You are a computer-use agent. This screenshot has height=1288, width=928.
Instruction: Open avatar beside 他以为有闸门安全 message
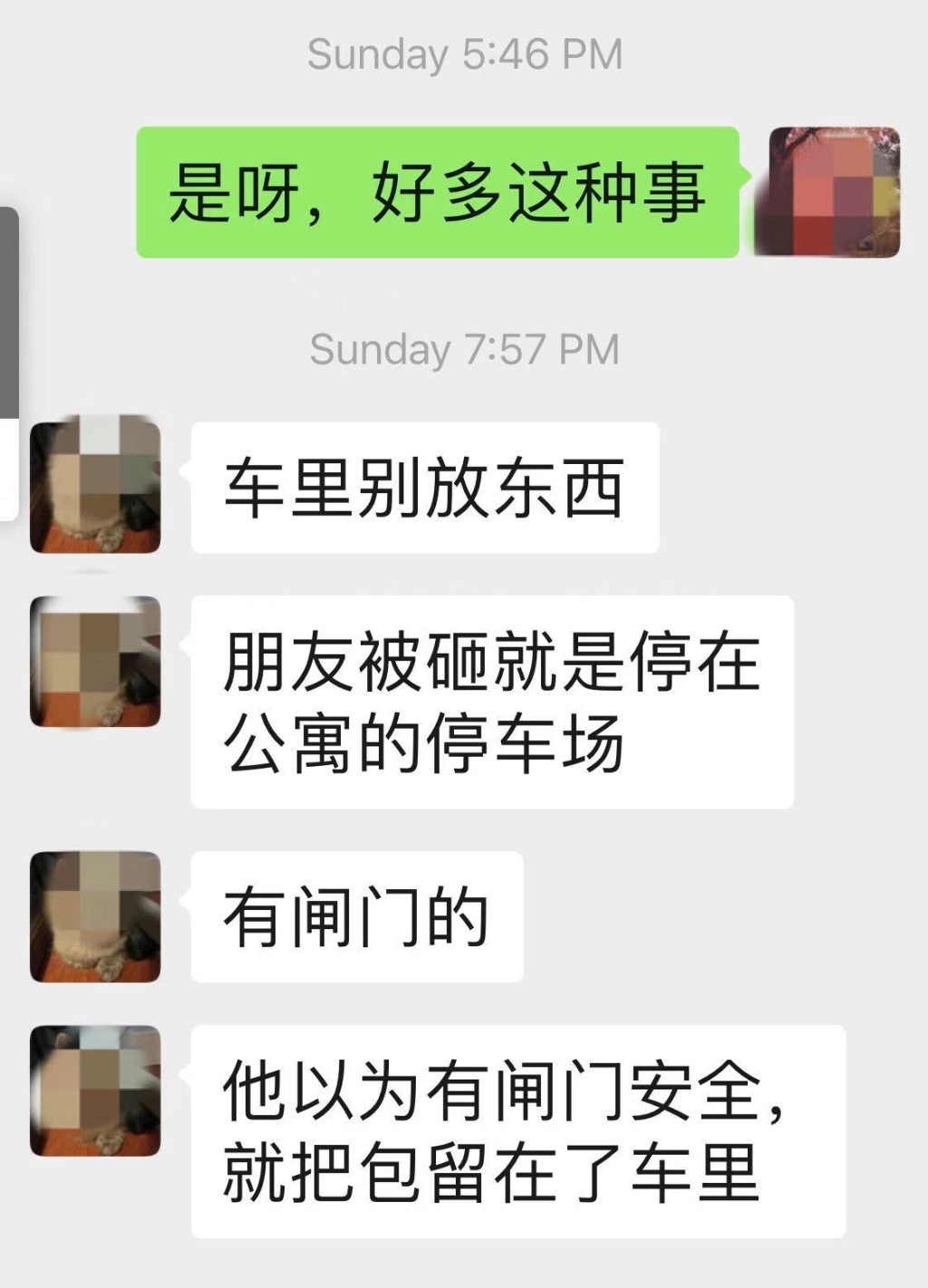click(96, 1090)
